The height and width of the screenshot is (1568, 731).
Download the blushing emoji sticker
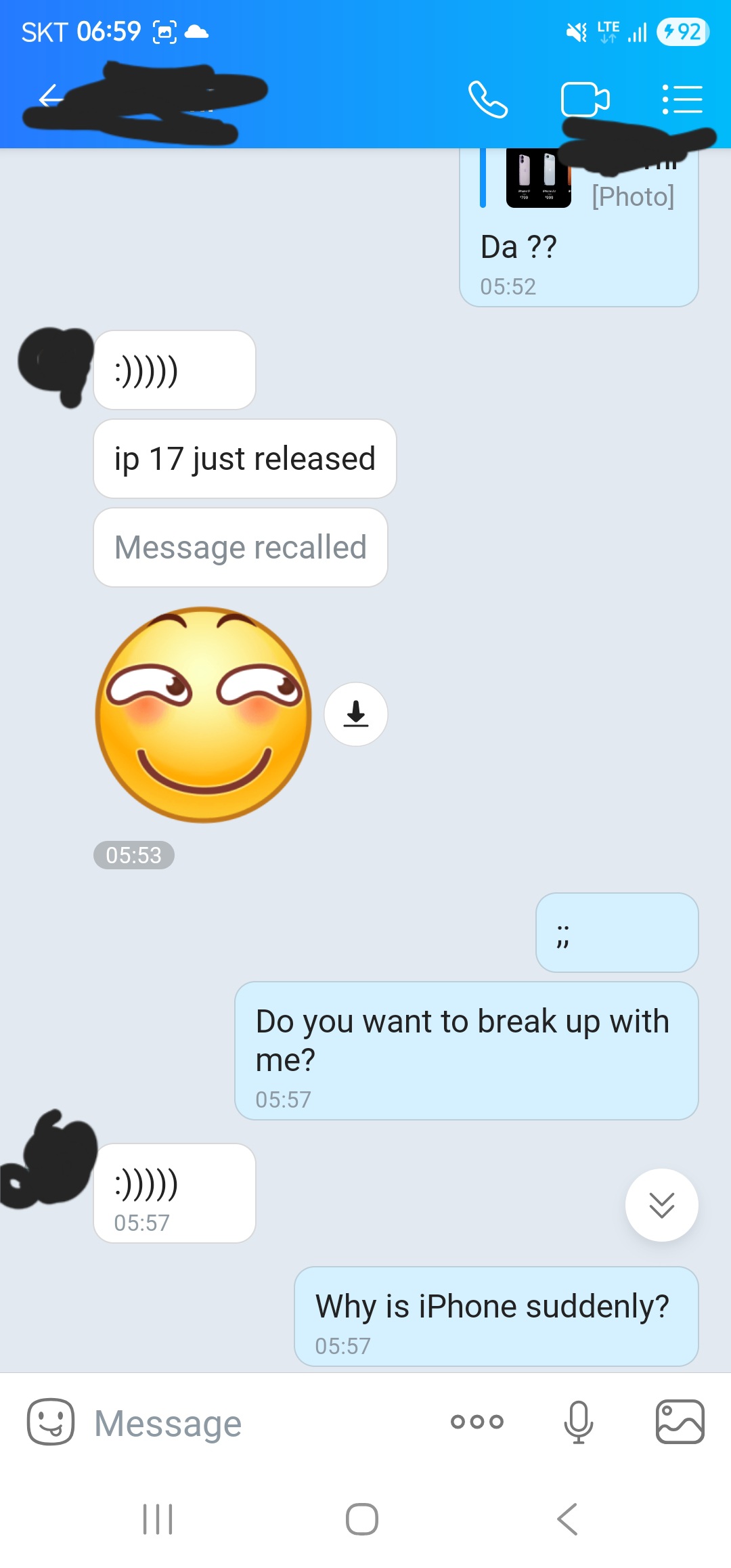[356, 714]
